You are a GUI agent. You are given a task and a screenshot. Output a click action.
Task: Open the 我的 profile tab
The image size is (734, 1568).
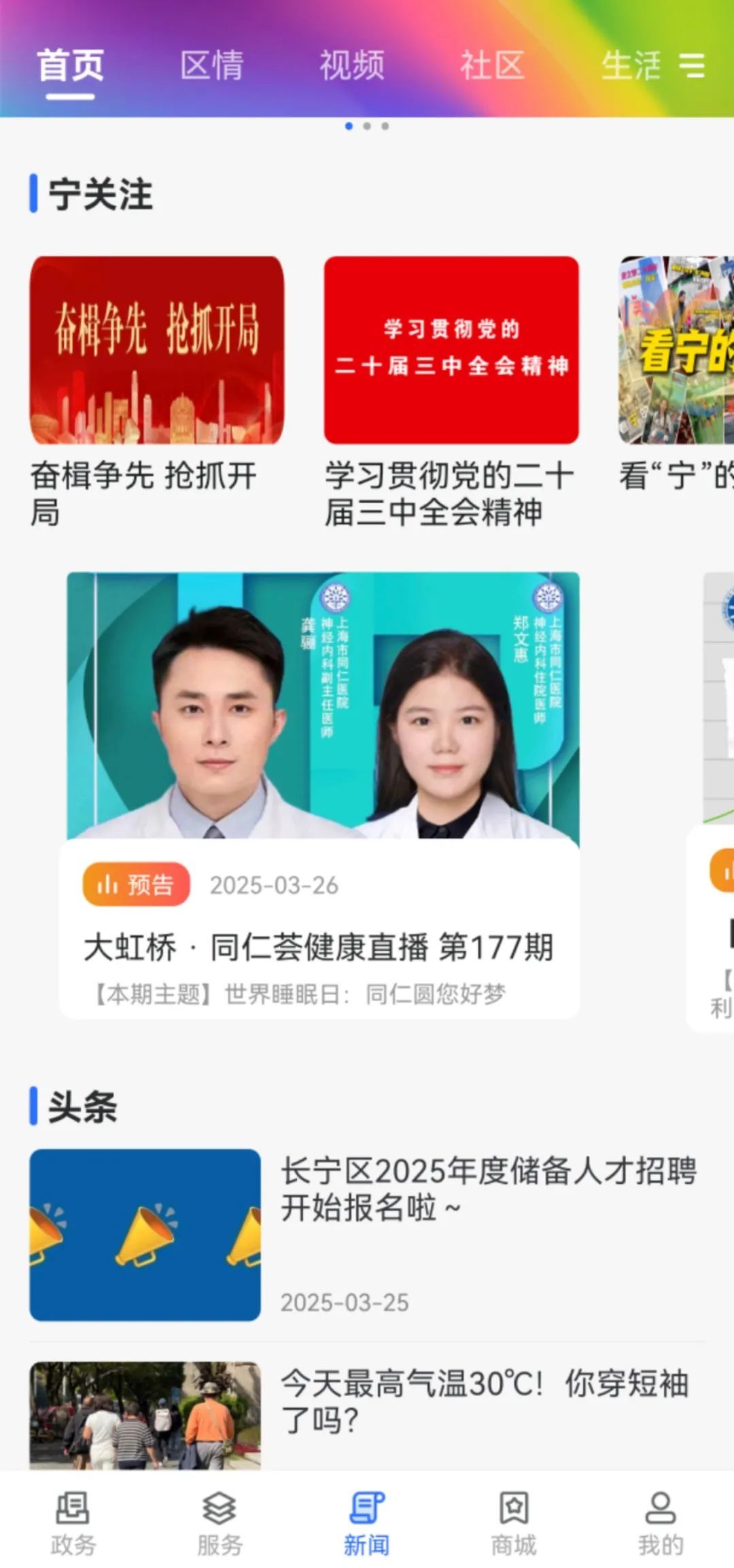tap(660, 1521)
